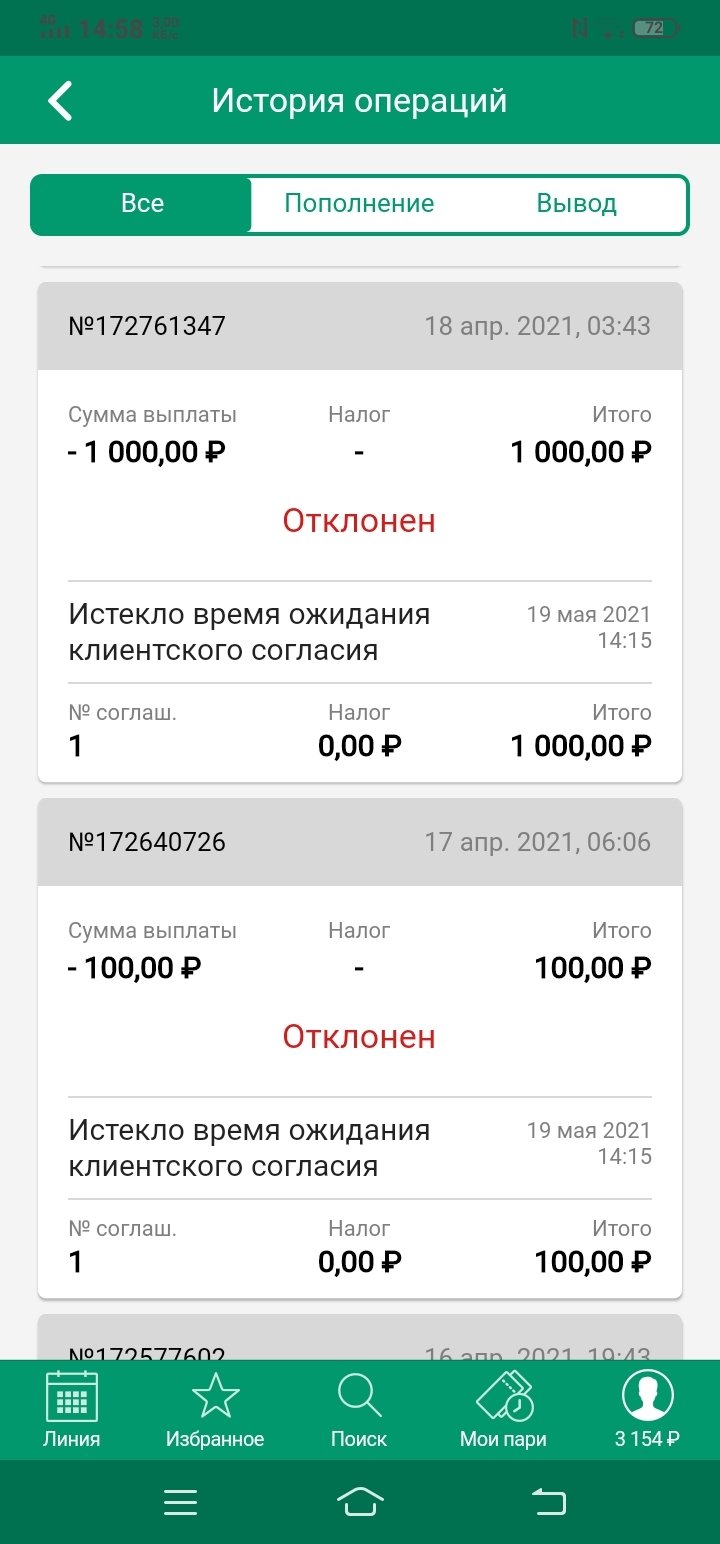Show only Вывод operations

pos(576,204)
